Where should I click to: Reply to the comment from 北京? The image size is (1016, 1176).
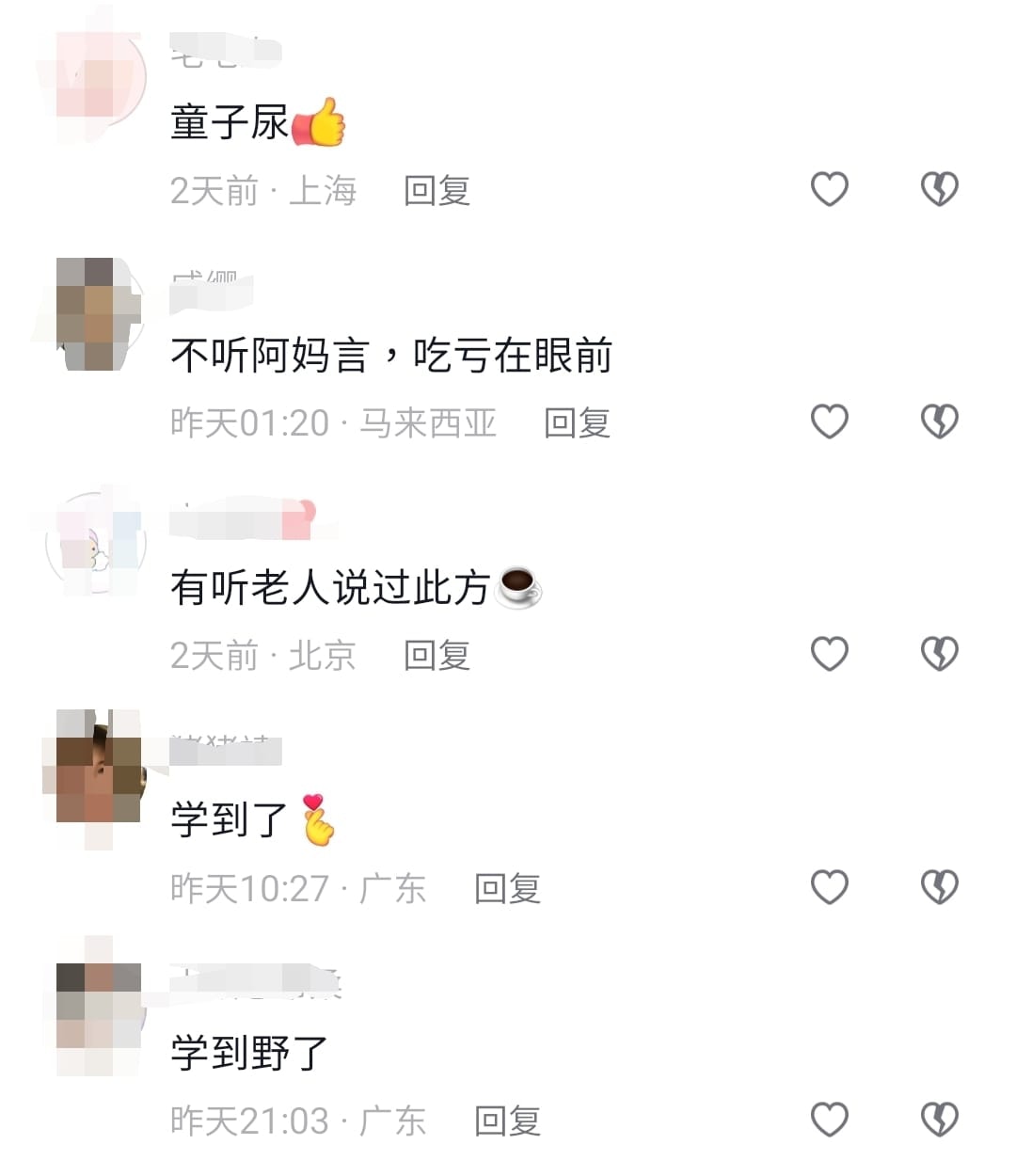(437, 656)
